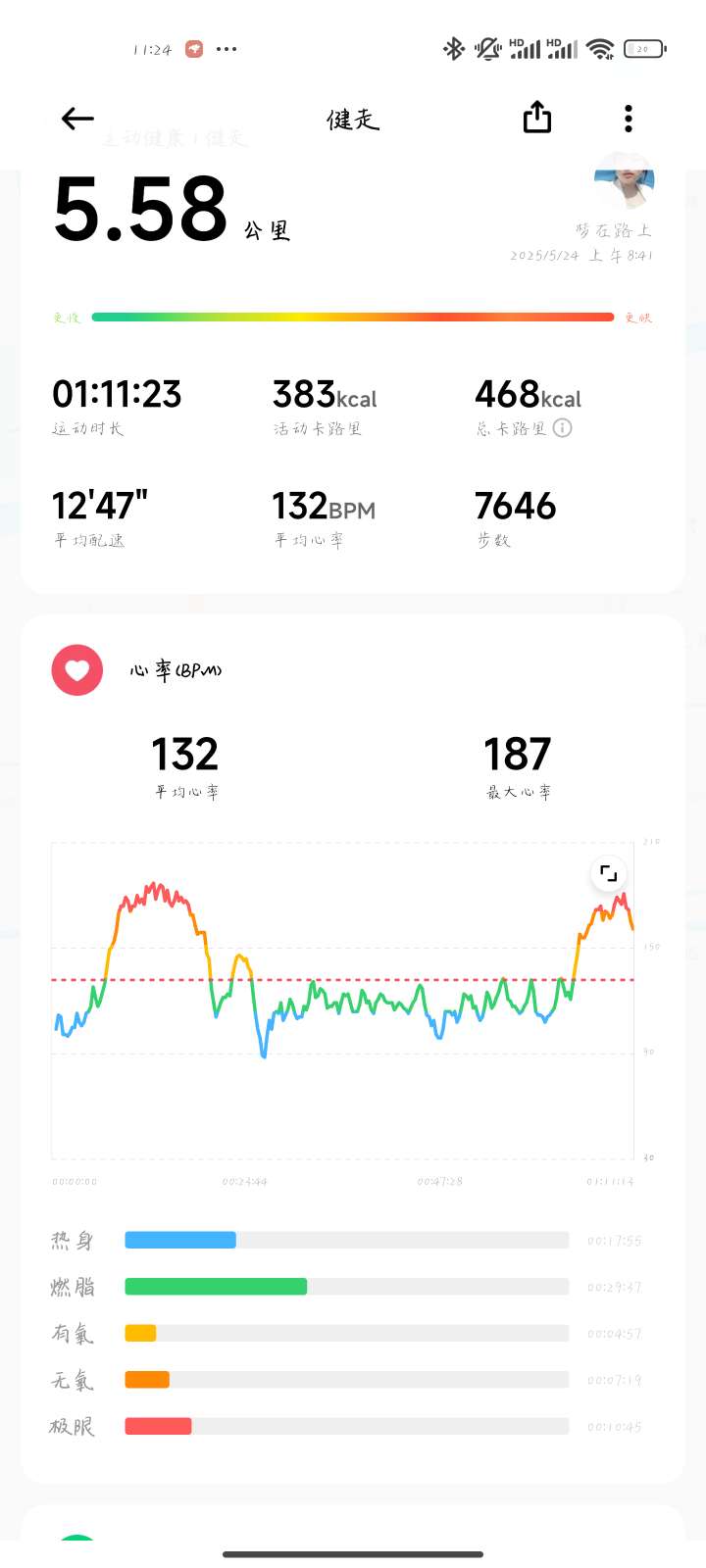Expand the heart rate chart to fullscreen
Image resolution: width=706 pixels, height=1568 pixels.
(608, 873)
